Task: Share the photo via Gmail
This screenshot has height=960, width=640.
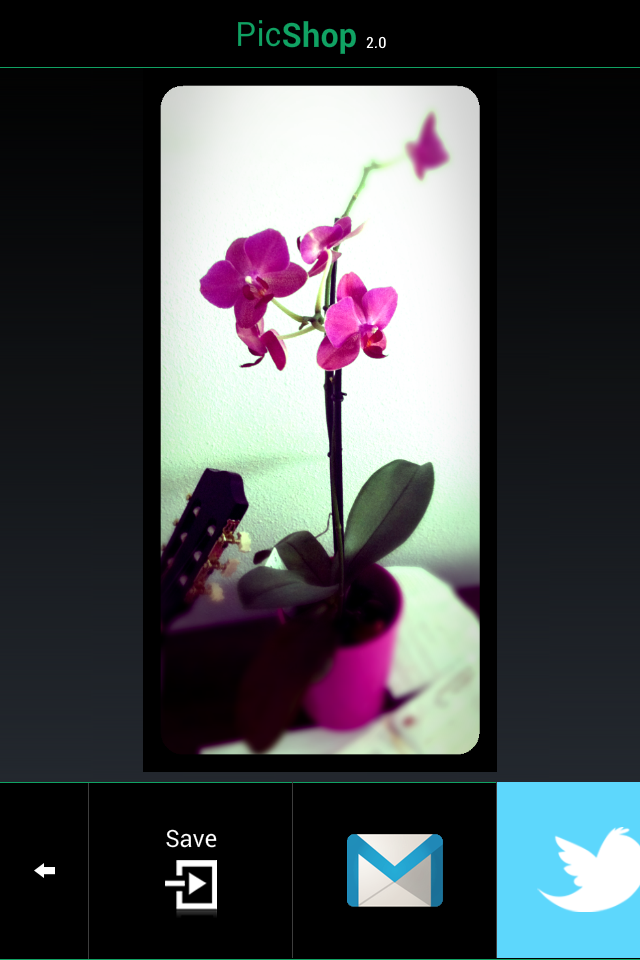Action: point(394,870)
